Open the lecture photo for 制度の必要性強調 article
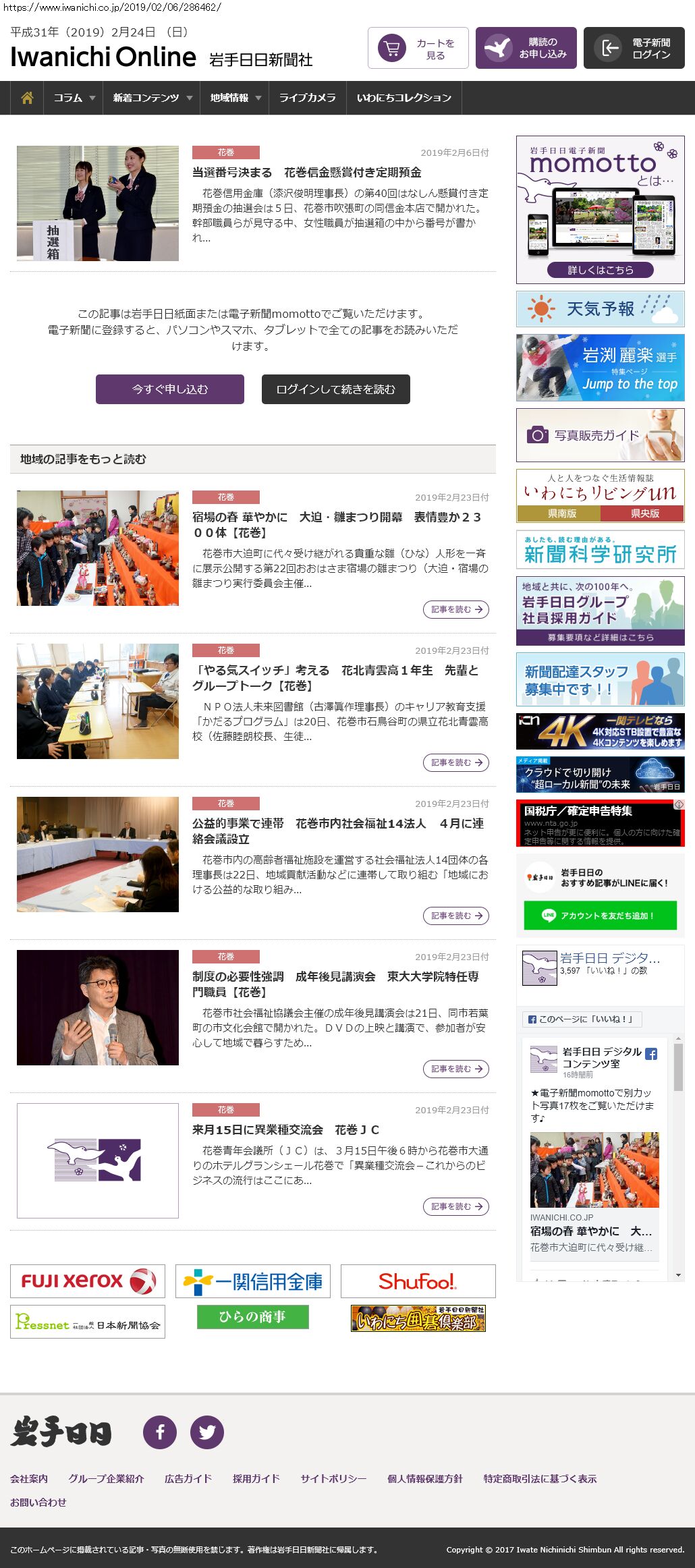Viewport: 695px width, 1568px height. [x=98, y=1007]
